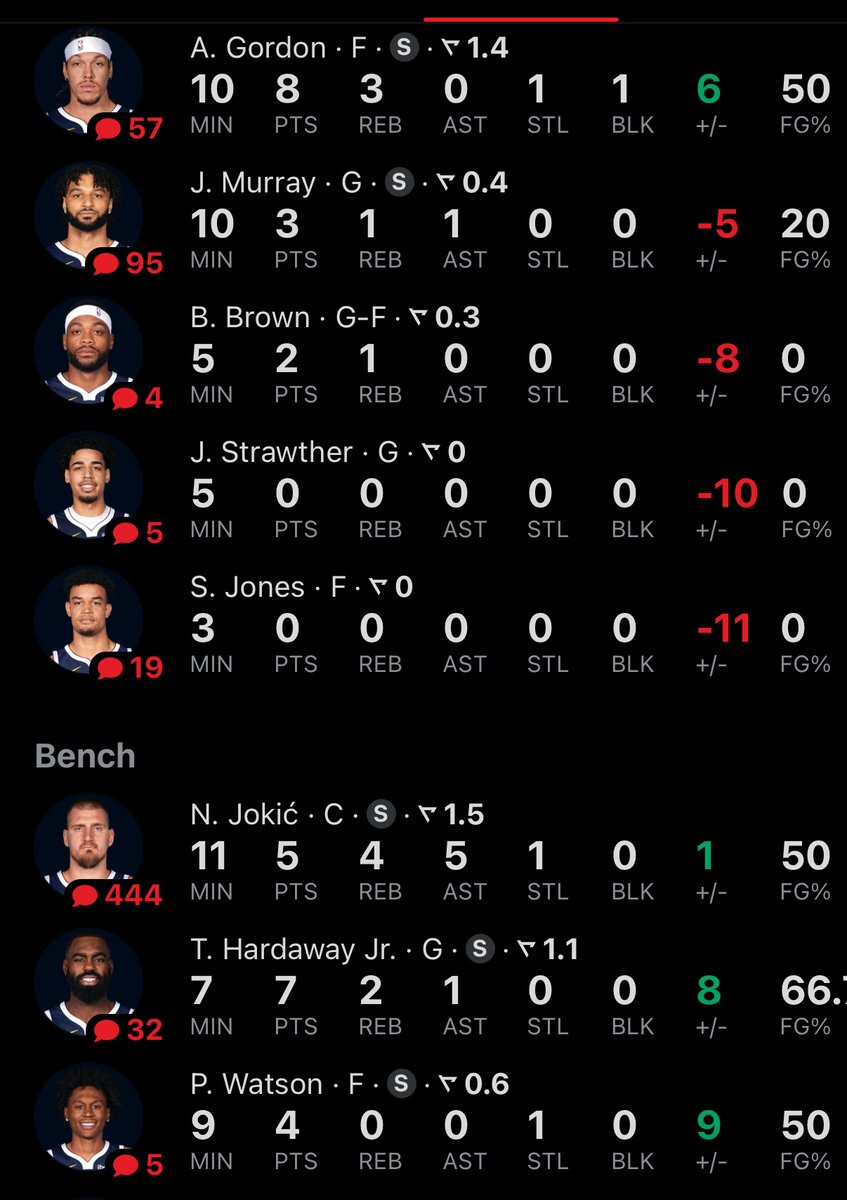Open J. Murray's player stats row

coord(423,220)
